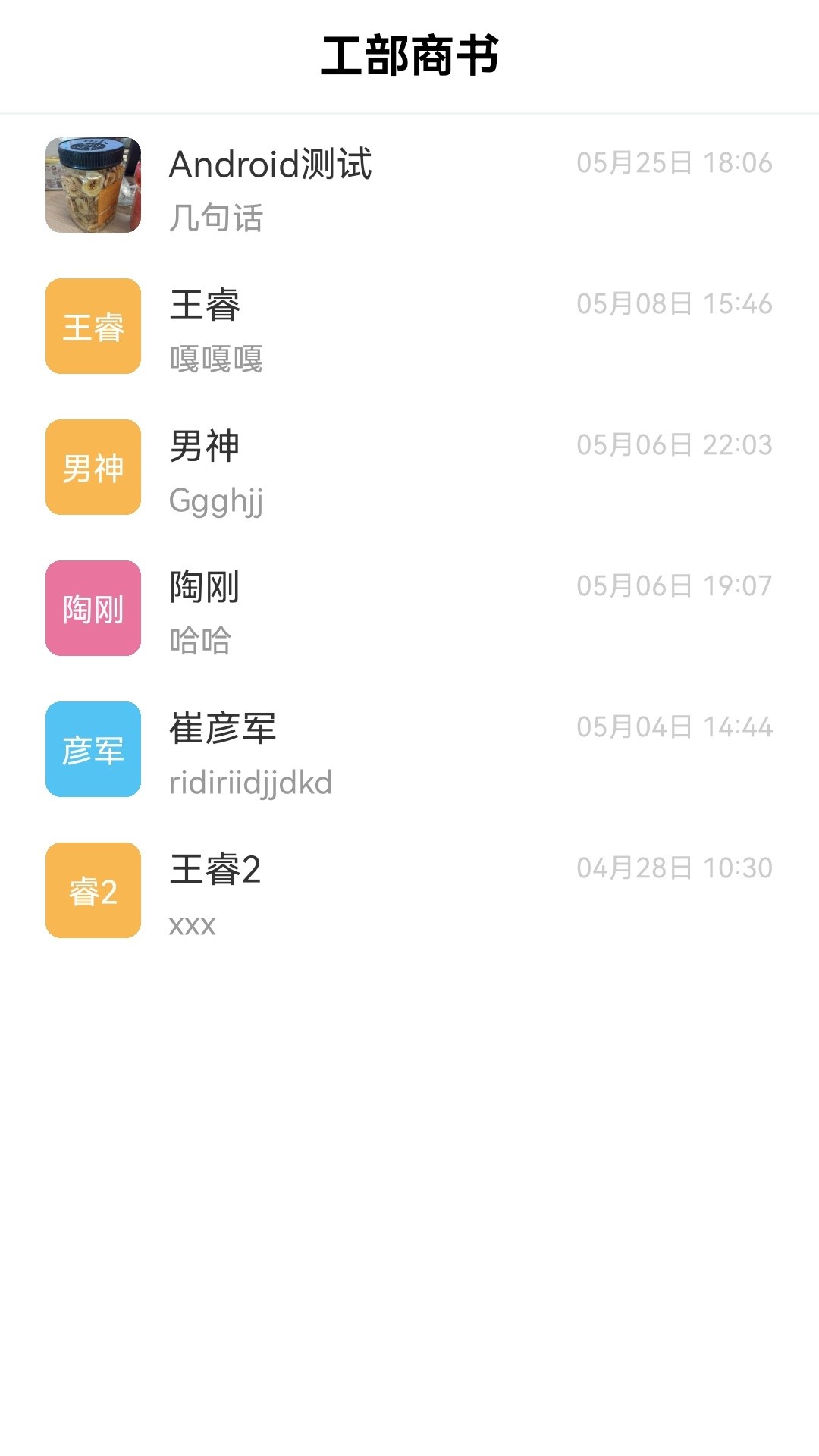Select the 崔彦军 conversation
The width and height of the screenshot is (819, 1456).
coord(409,748)
